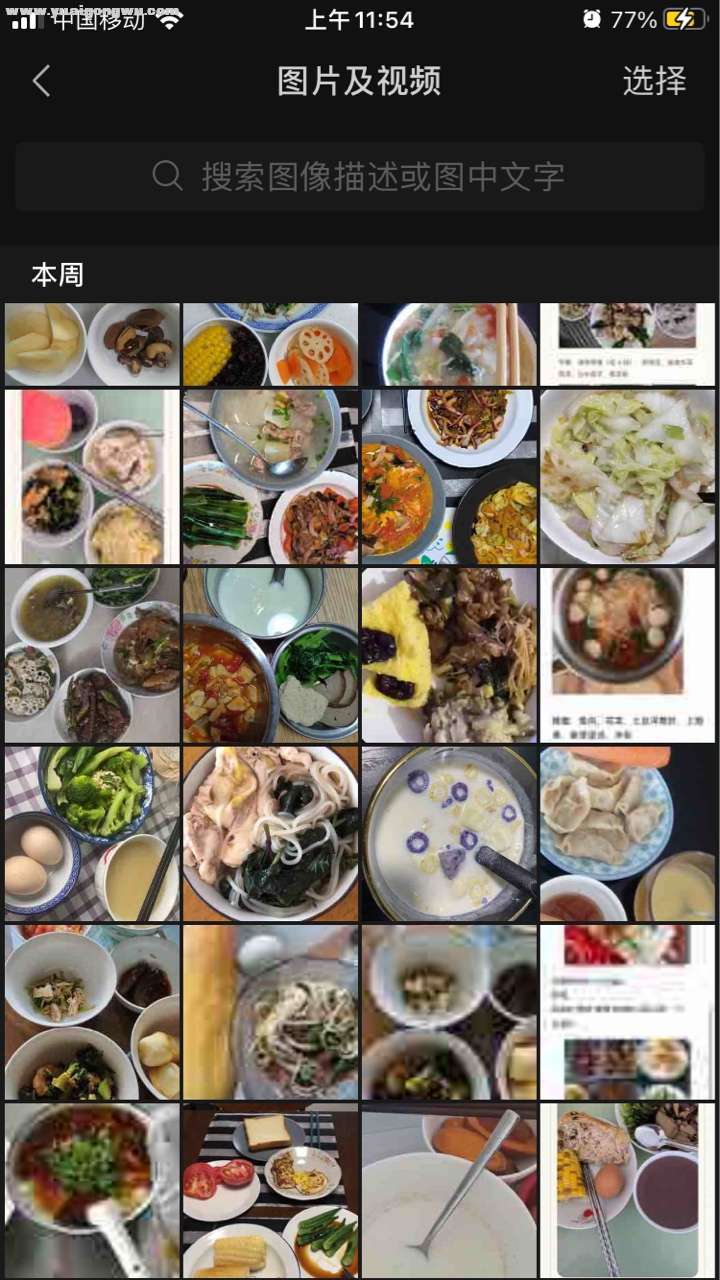Image resolution: width=720 pixels, height=1280 pixels.
Task: Open the yellow cake with dates photo
Action: pos(449,655)
